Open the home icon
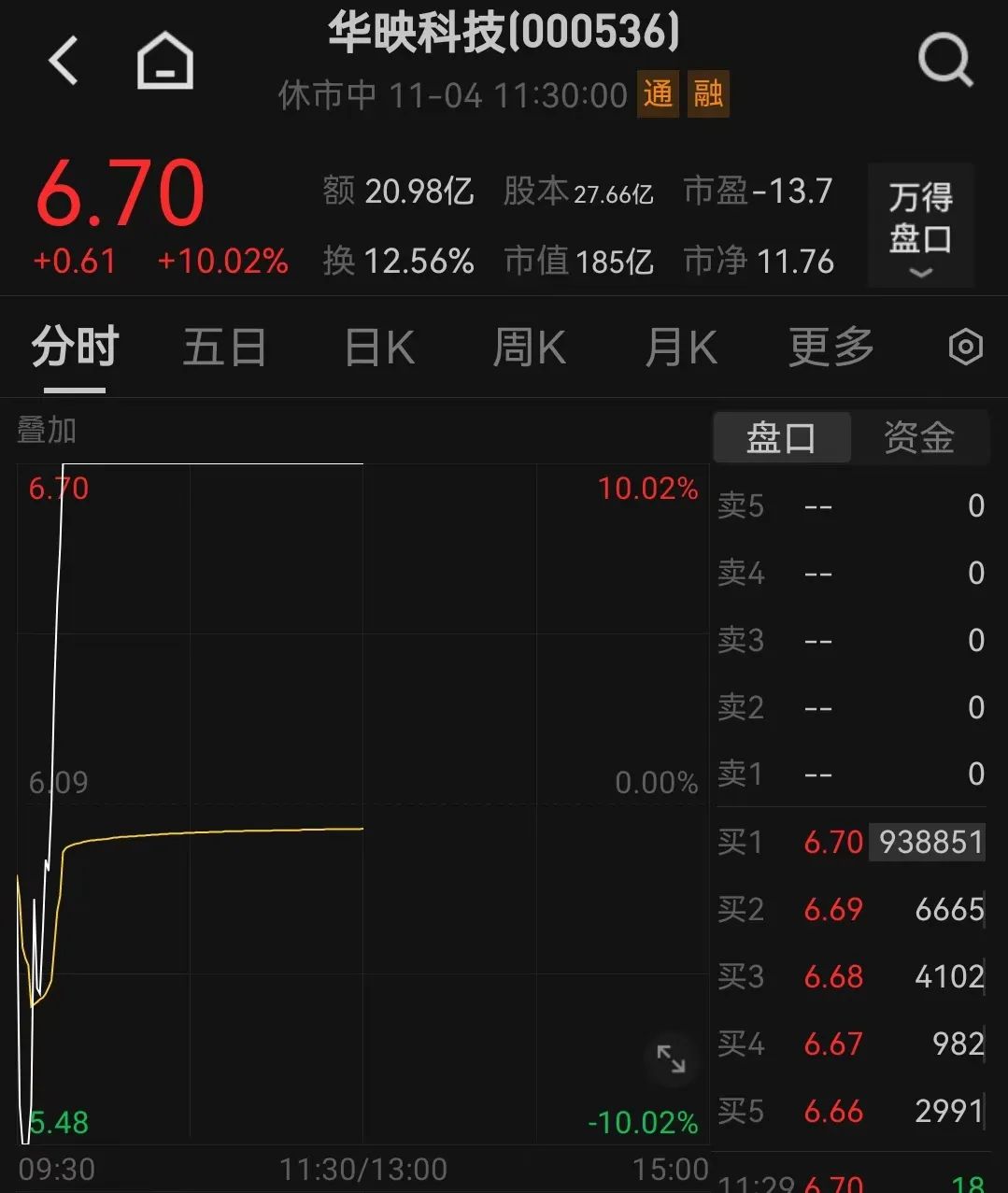 pos(165,62)
